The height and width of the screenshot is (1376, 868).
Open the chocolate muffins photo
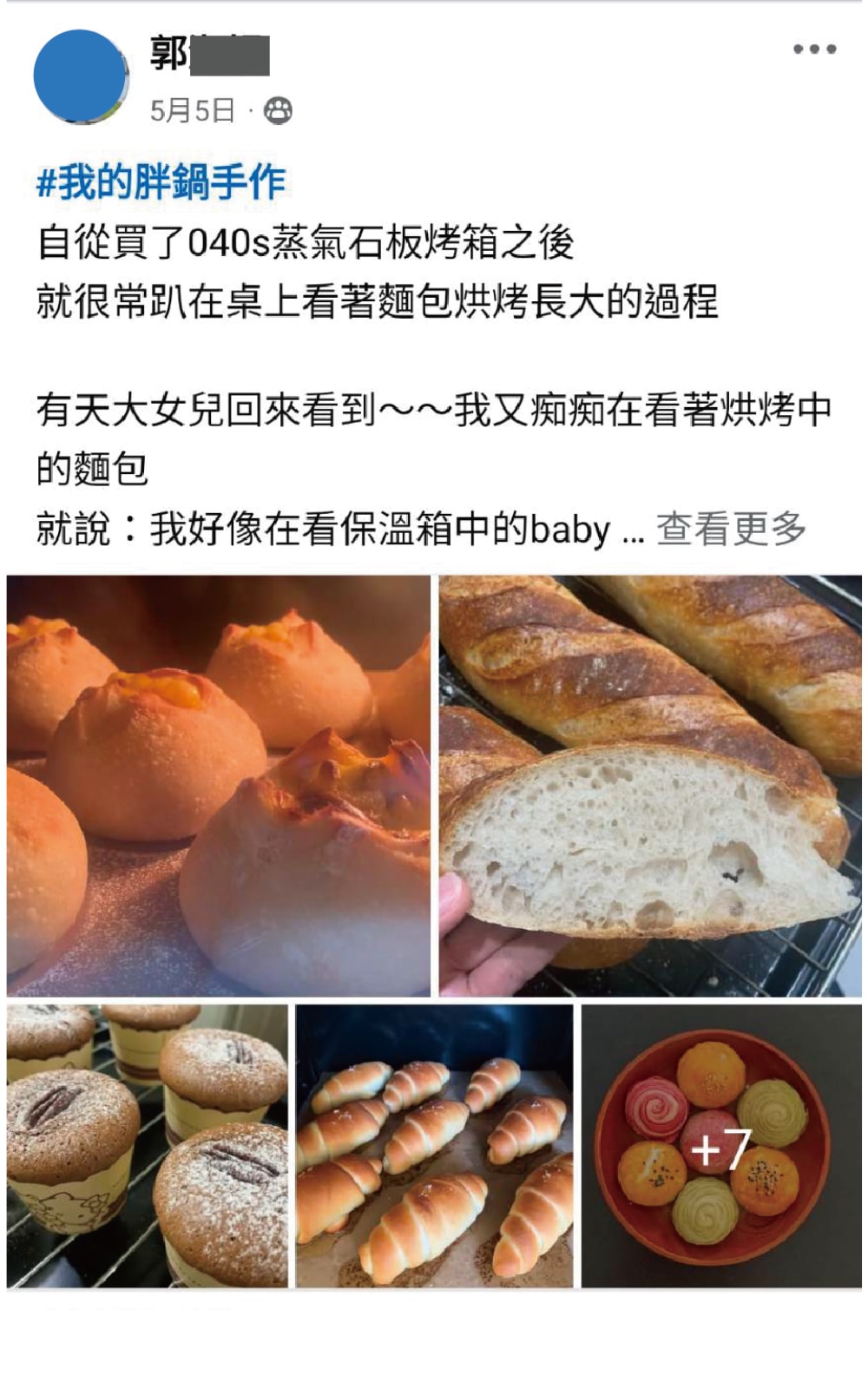click(148, 1145)
